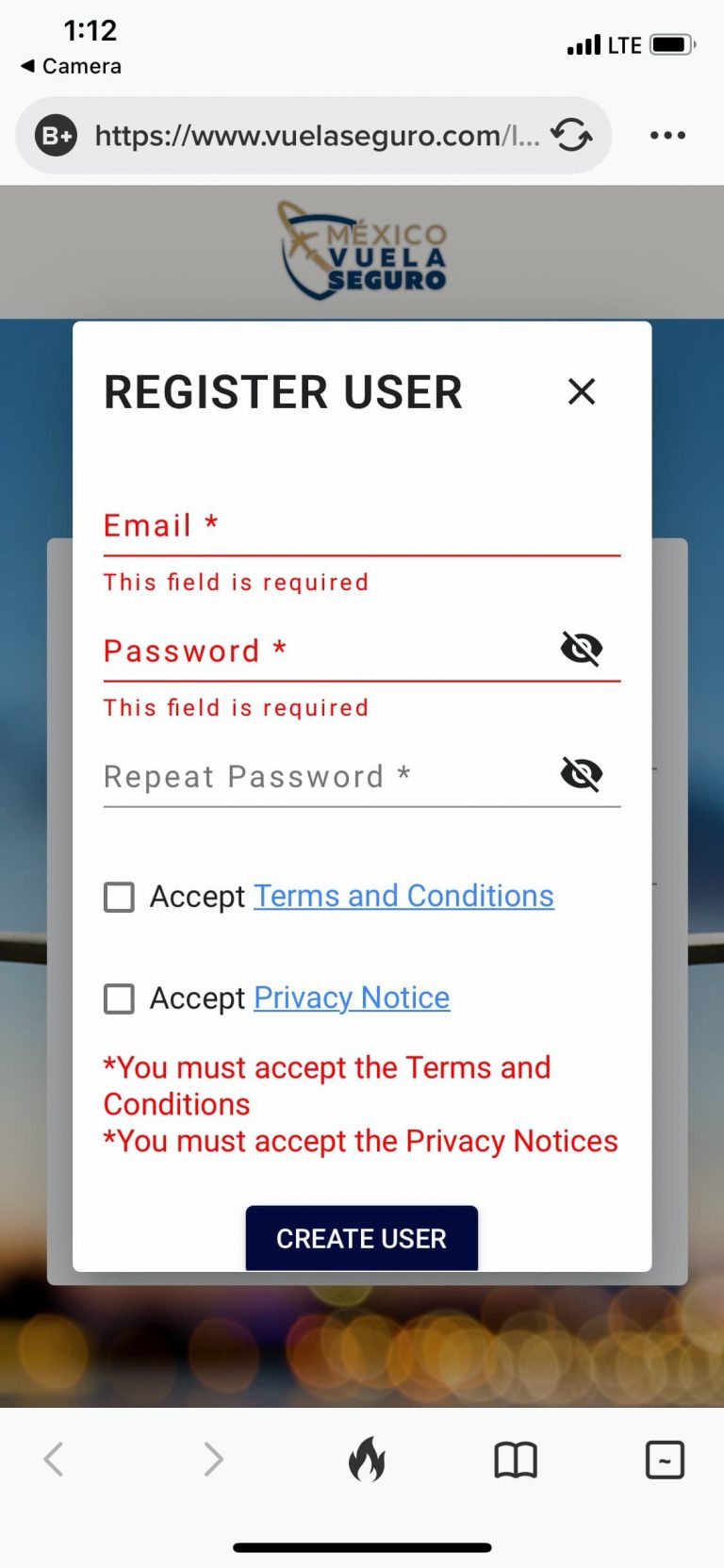This screenshot has width=724, height=1568.
Task: Tap the Password input field
Action: tap(321, 651)
